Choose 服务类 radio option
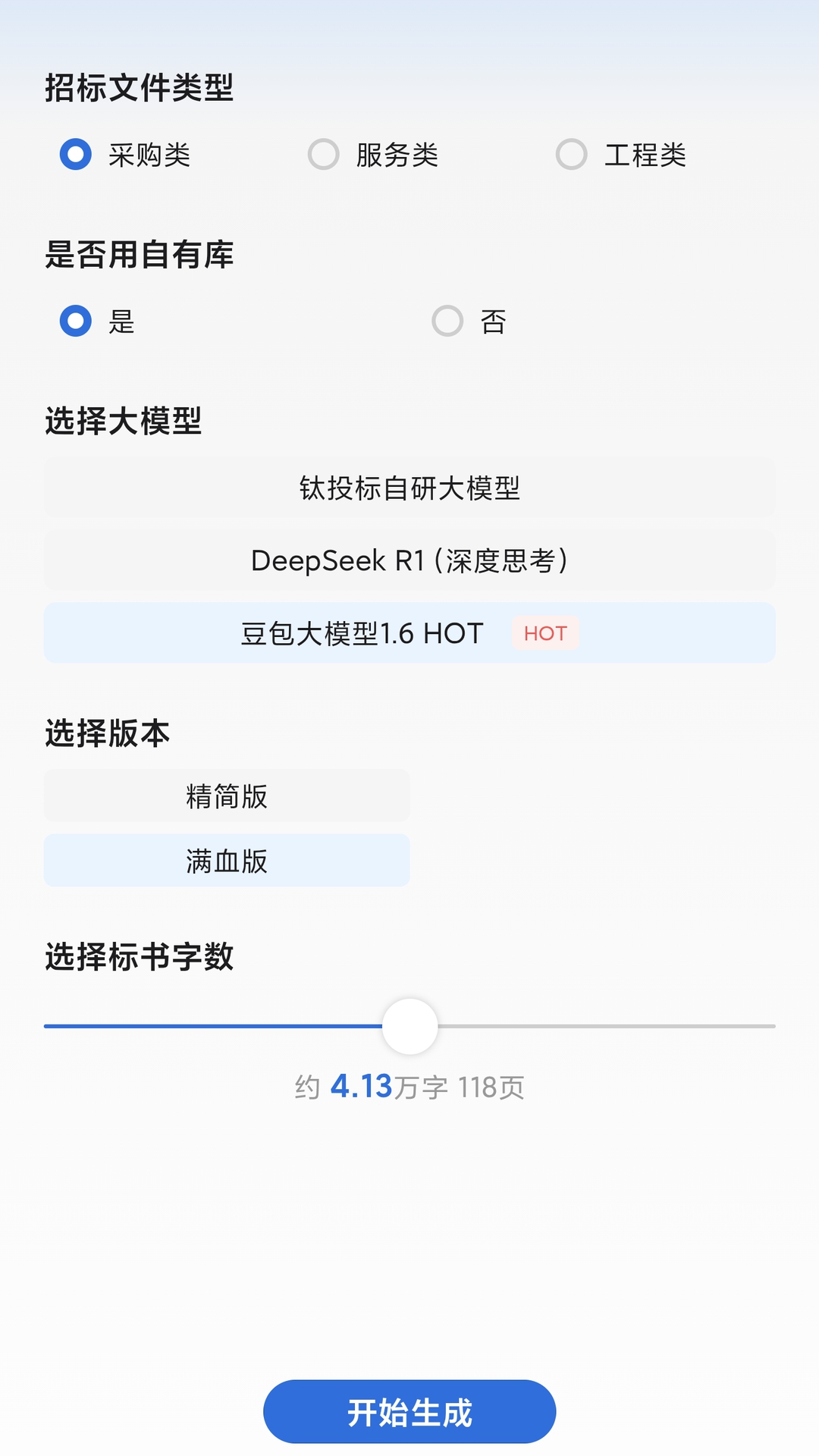The width and height of the screenshot is (819, 1456). click(324, 155)
